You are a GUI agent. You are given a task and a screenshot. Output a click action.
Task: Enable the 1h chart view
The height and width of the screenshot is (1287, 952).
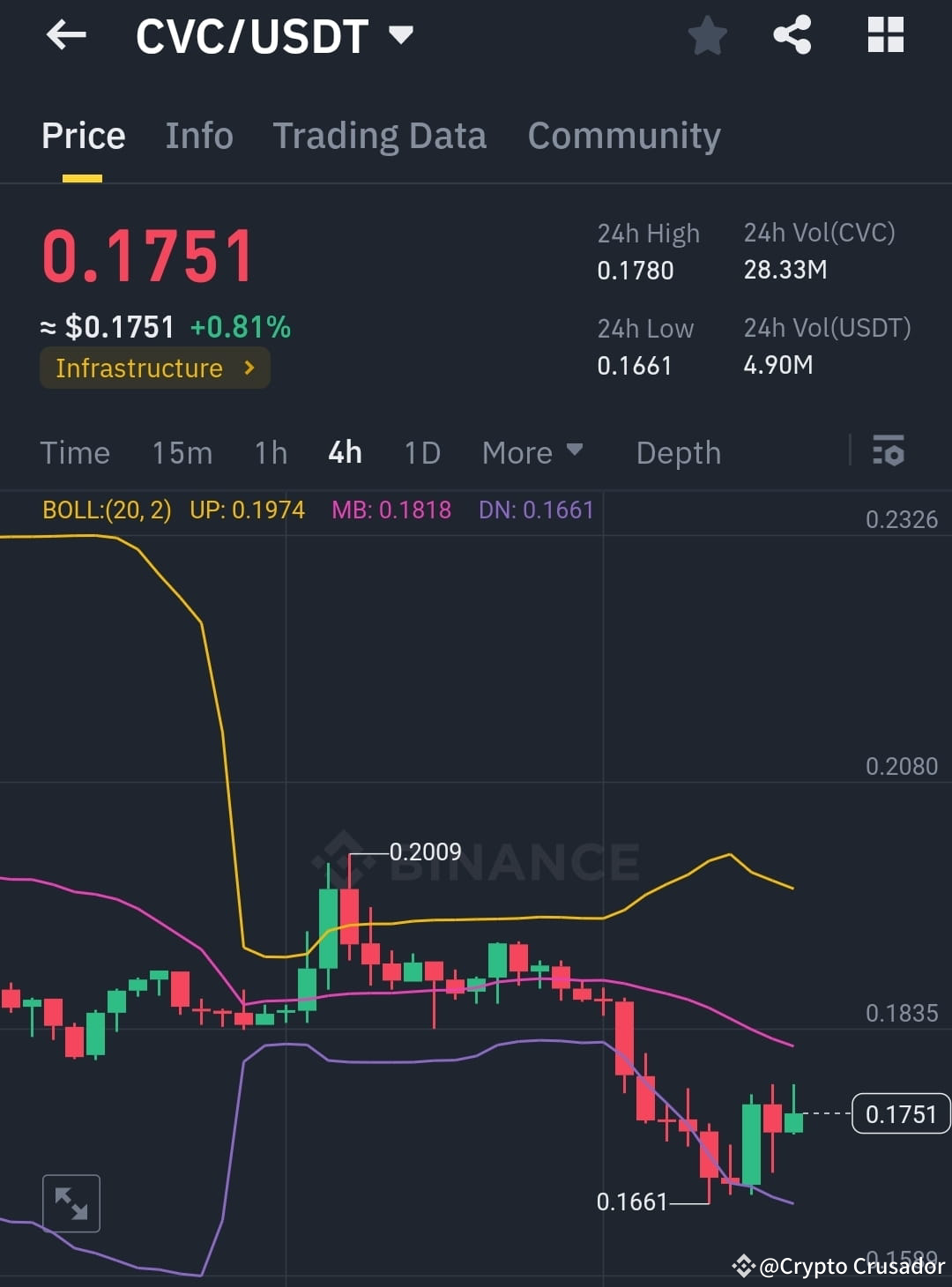tap(270, 452)
